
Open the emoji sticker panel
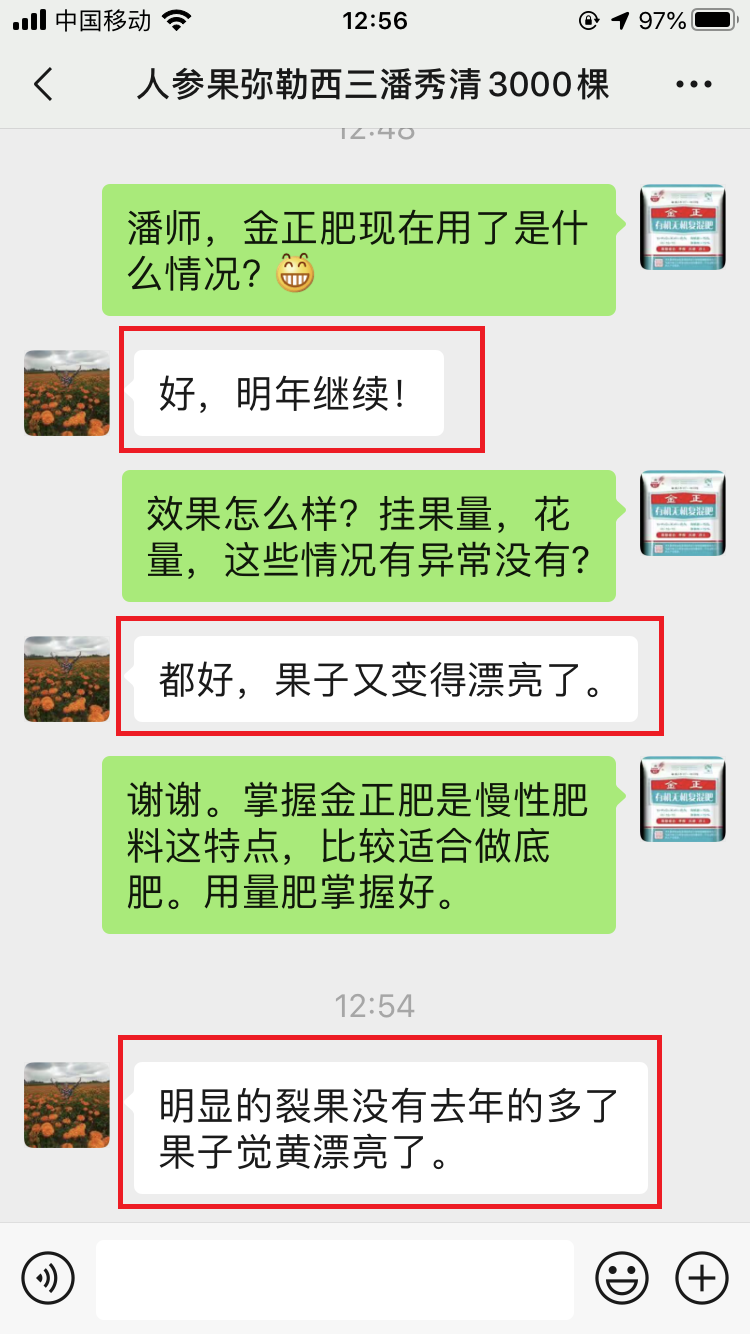(622, 1277)
